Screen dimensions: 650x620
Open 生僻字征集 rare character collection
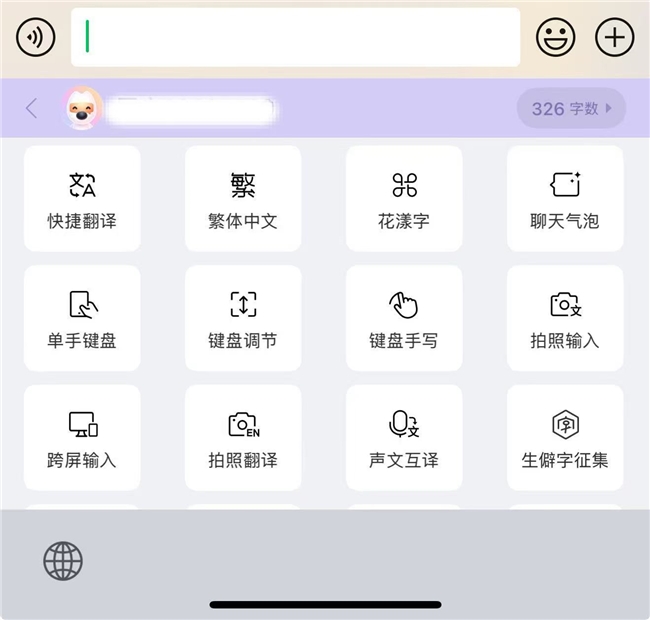click(565, 438)
